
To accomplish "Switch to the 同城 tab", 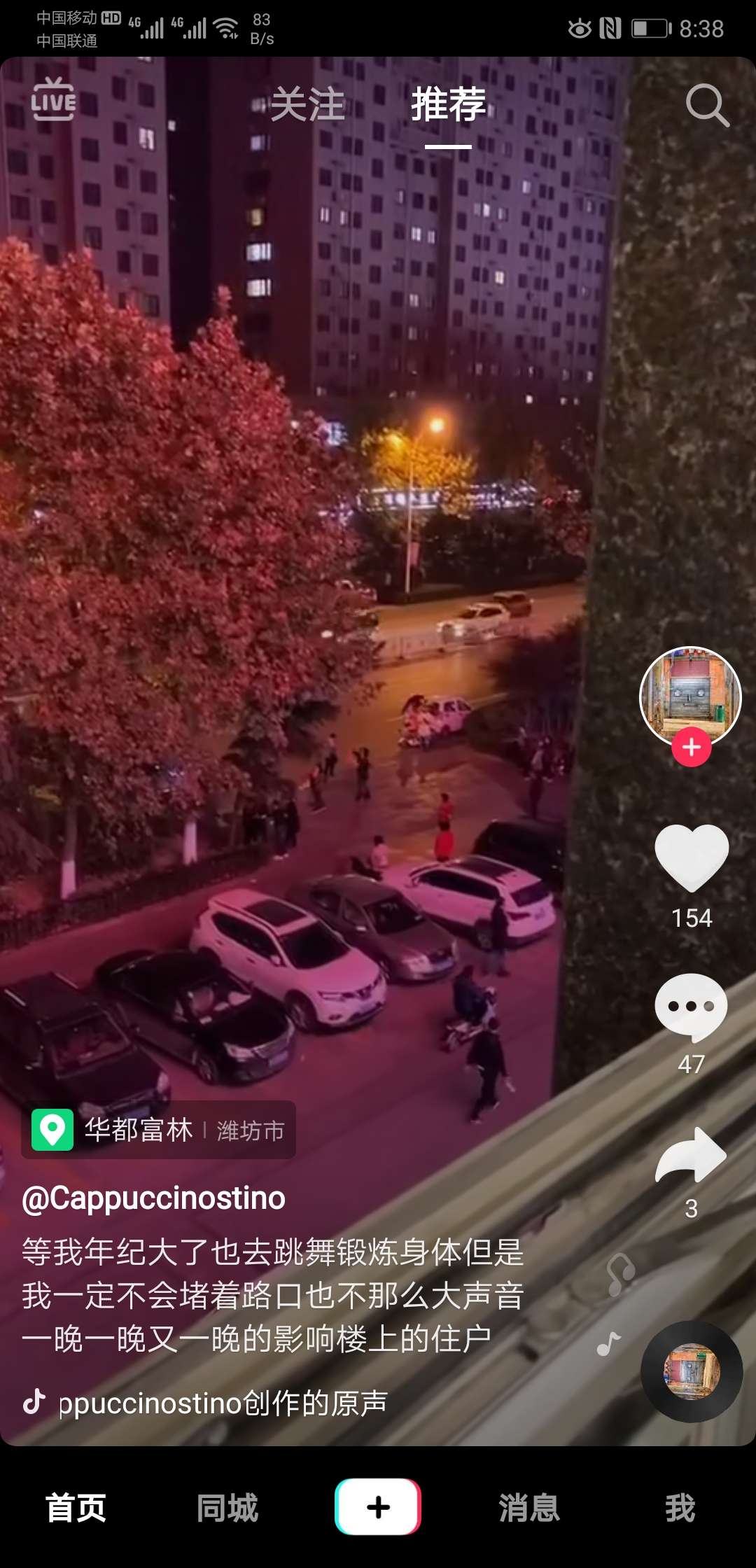I will pyautogui.click(x=227, y=1508).
